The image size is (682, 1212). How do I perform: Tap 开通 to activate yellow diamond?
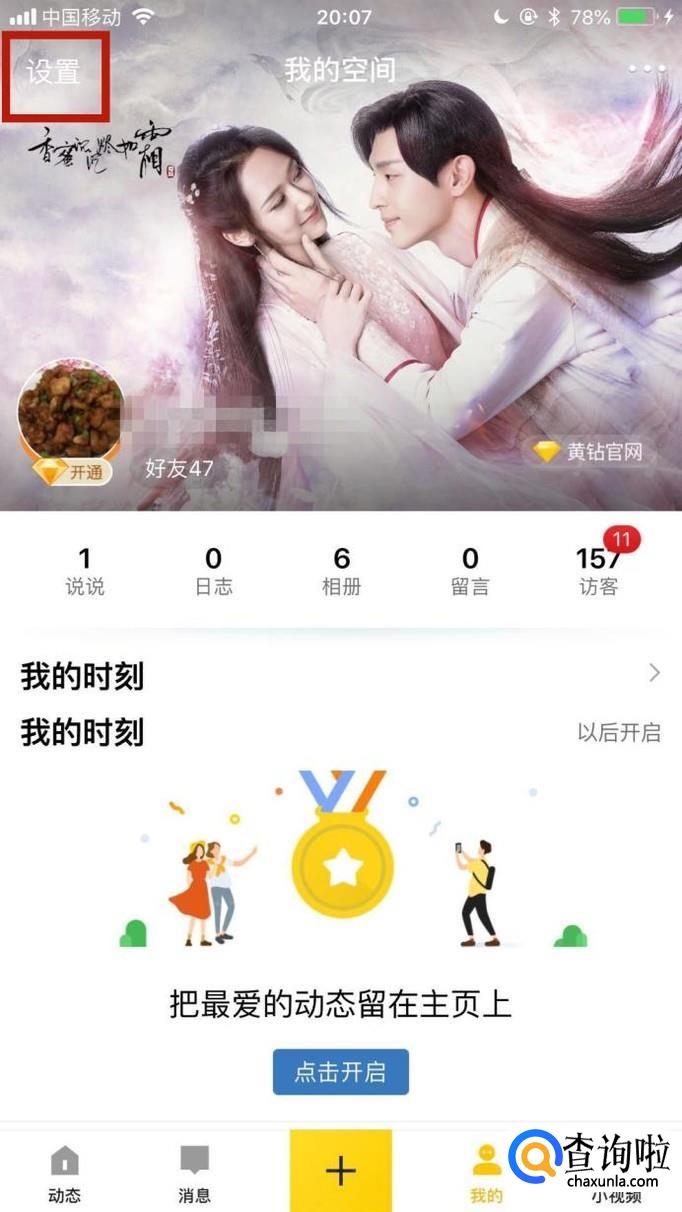[x=72, y=472]
